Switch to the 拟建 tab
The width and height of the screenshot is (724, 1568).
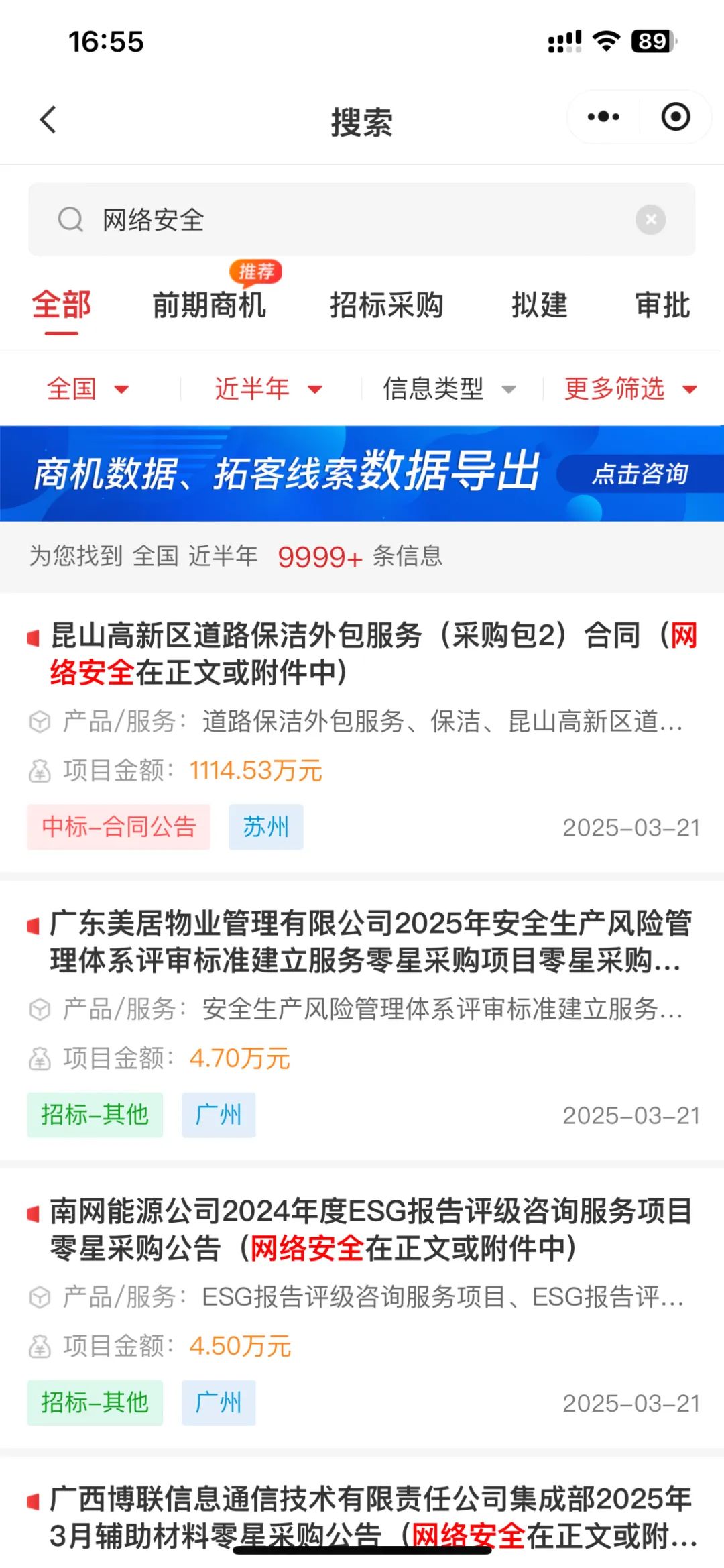pyautogui.click(x=540, y=306)
